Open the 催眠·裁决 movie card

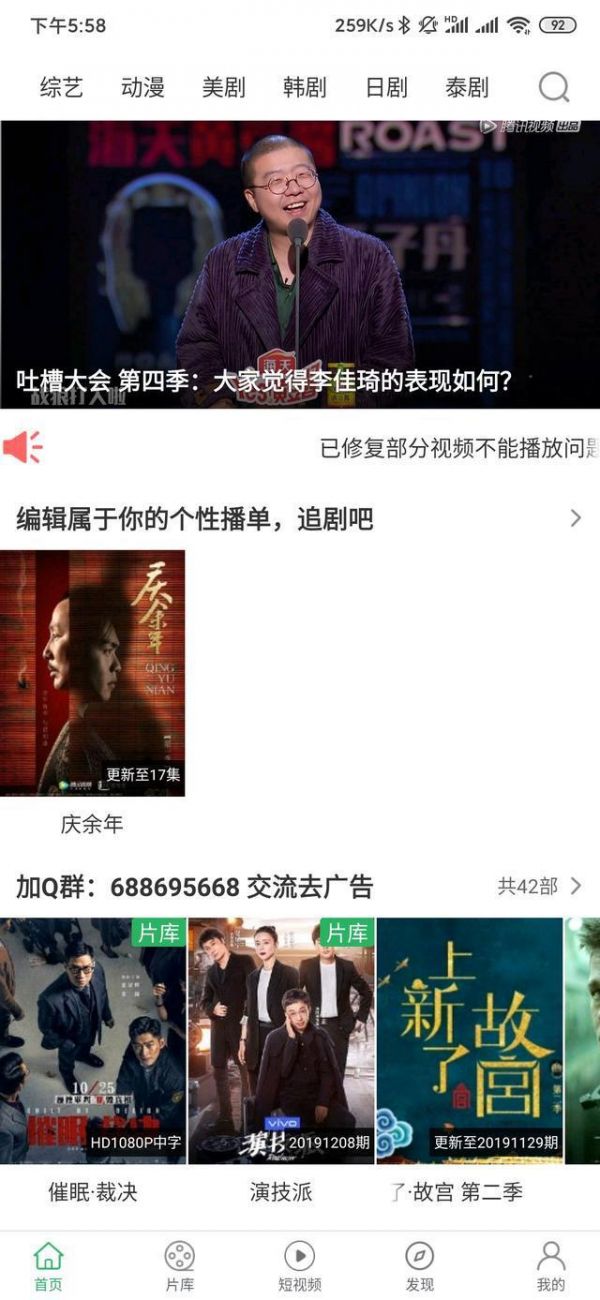pos(93,1040)
